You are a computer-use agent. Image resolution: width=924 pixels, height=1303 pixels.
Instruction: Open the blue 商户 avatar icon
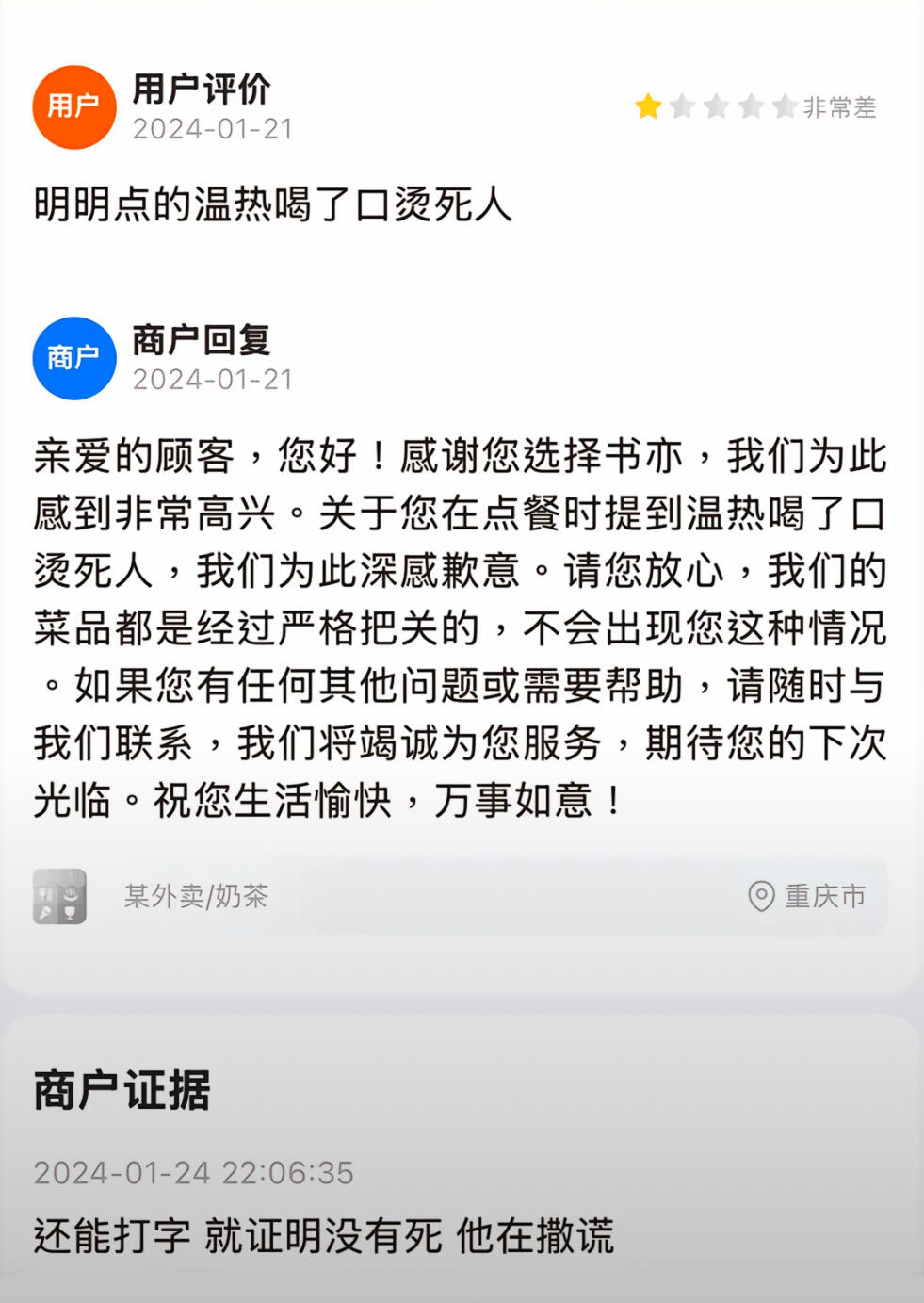(x=73, y=359)
